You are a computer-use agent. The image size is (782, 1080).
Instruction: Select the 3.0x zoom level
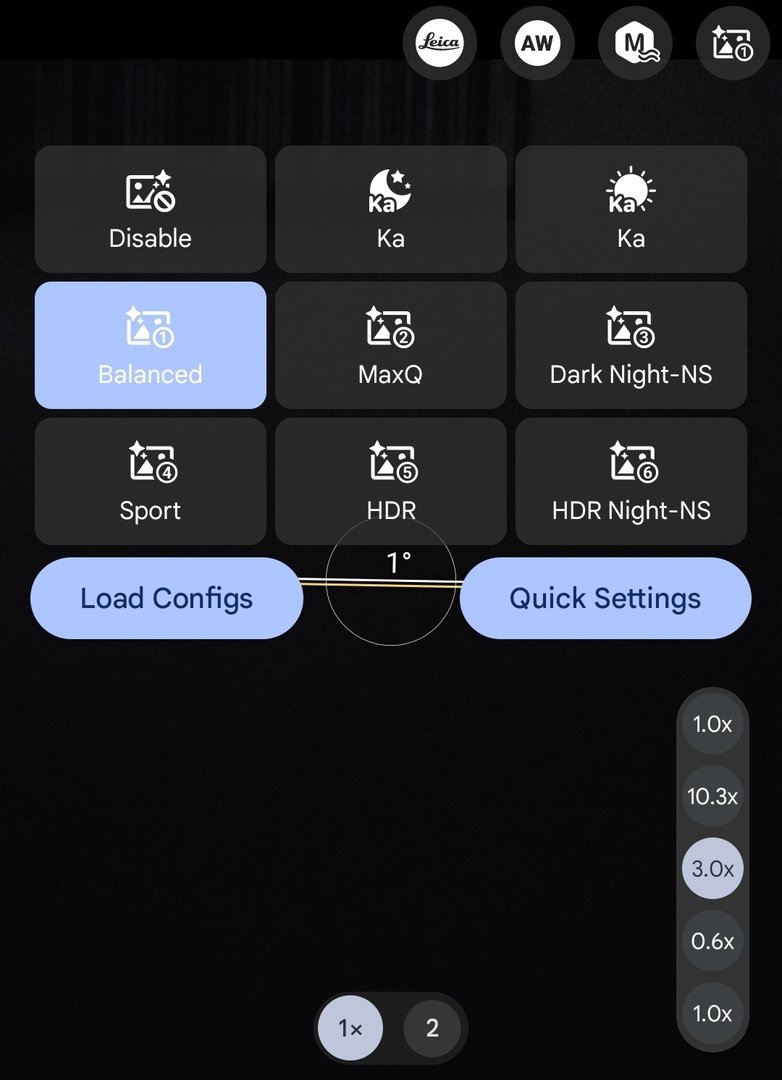[x=713, y=869]
